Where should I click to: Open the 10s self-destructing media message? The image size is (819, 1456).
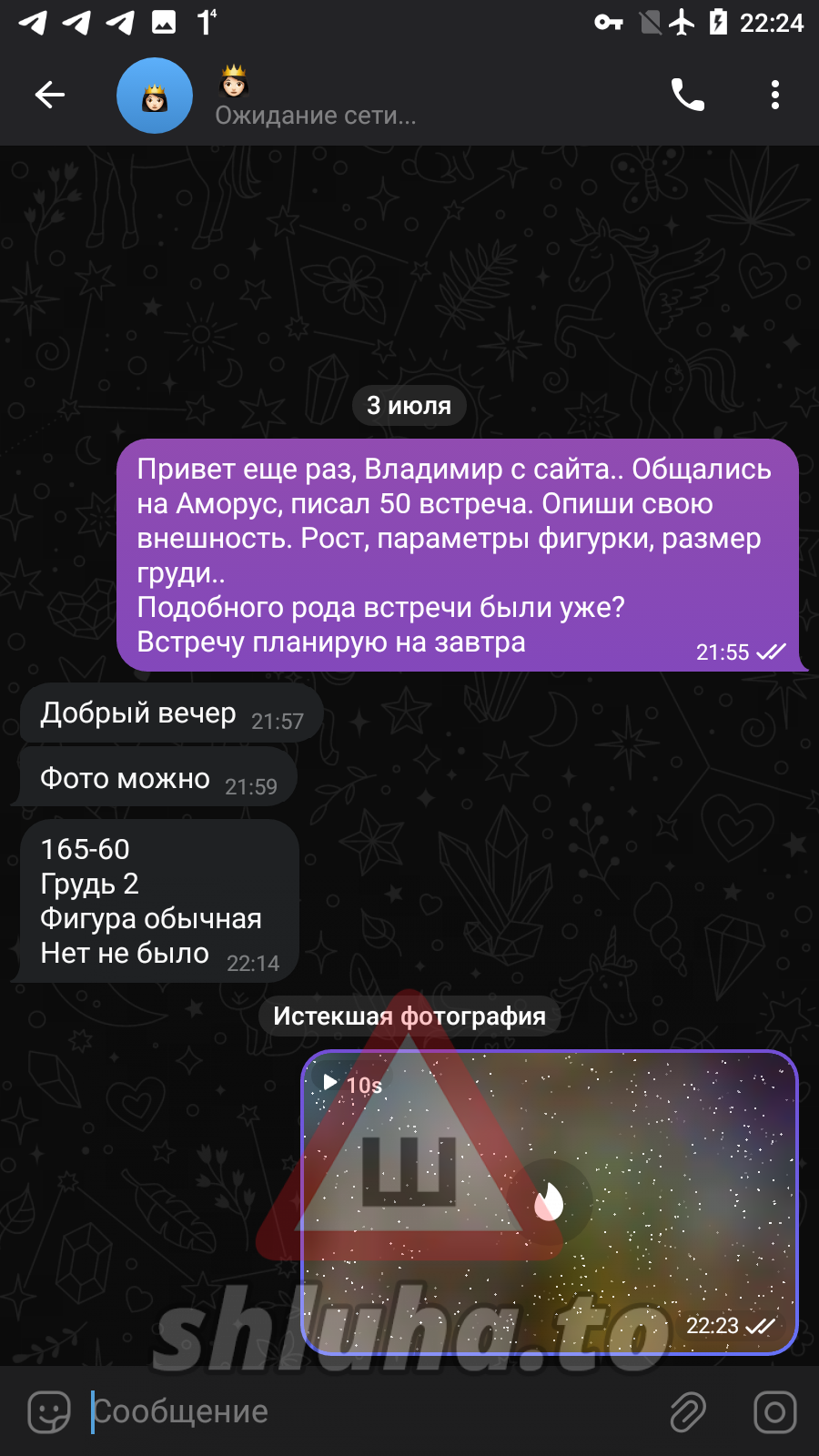coord(549,1201)
